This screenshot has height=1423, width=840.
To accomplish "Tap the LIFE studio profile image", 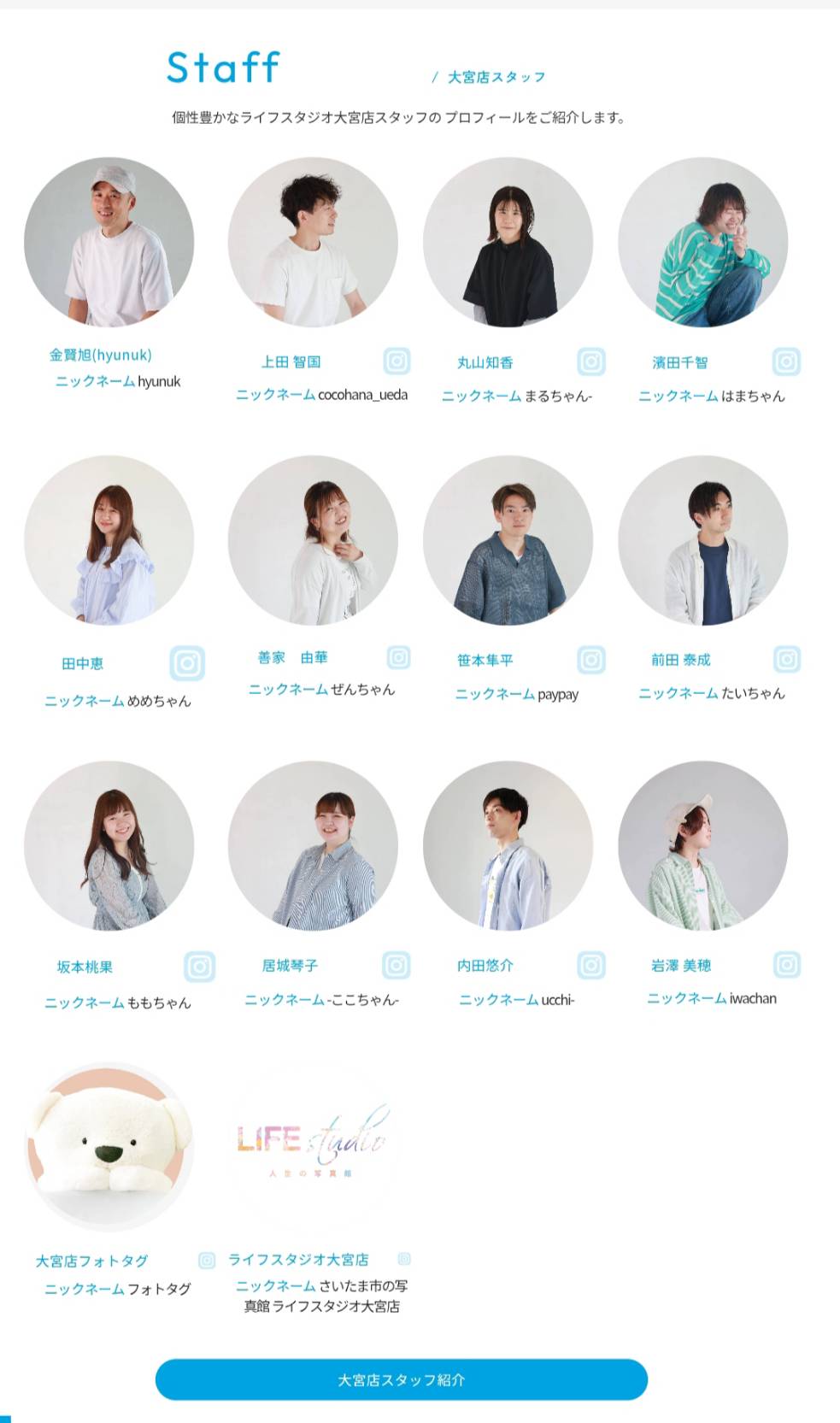I will (313, 1146).
